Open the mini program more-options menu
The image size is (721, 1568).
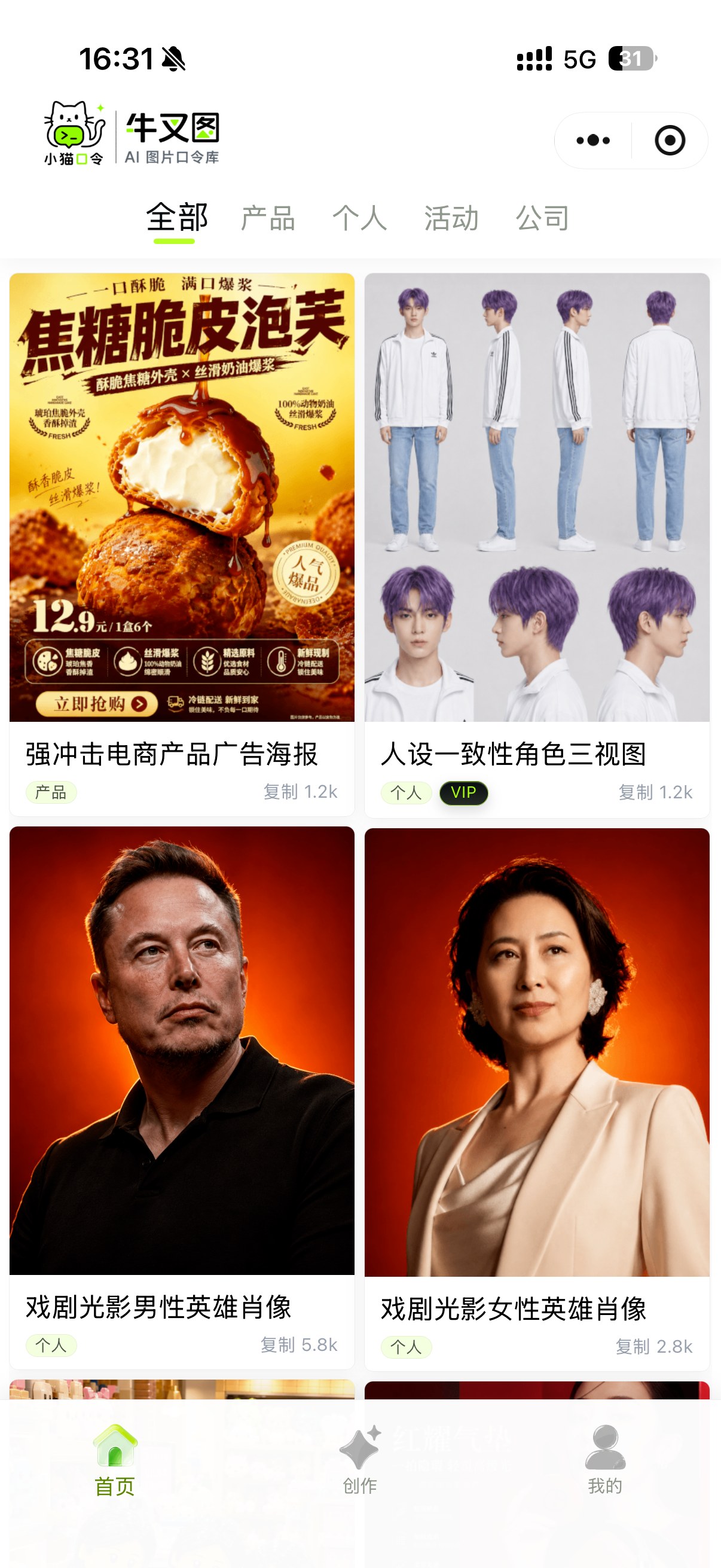(x=592, y=141)
